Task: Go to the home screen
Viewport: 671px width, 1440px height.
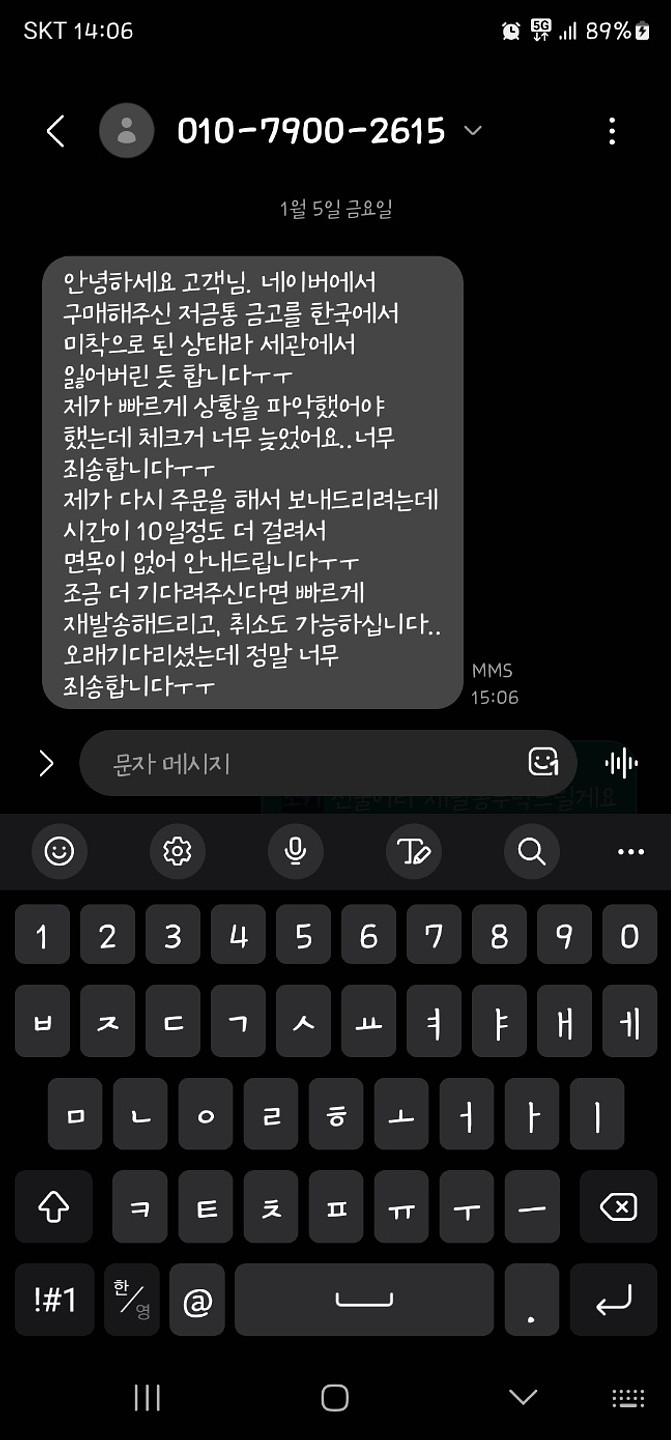Action: [335, 1397]
